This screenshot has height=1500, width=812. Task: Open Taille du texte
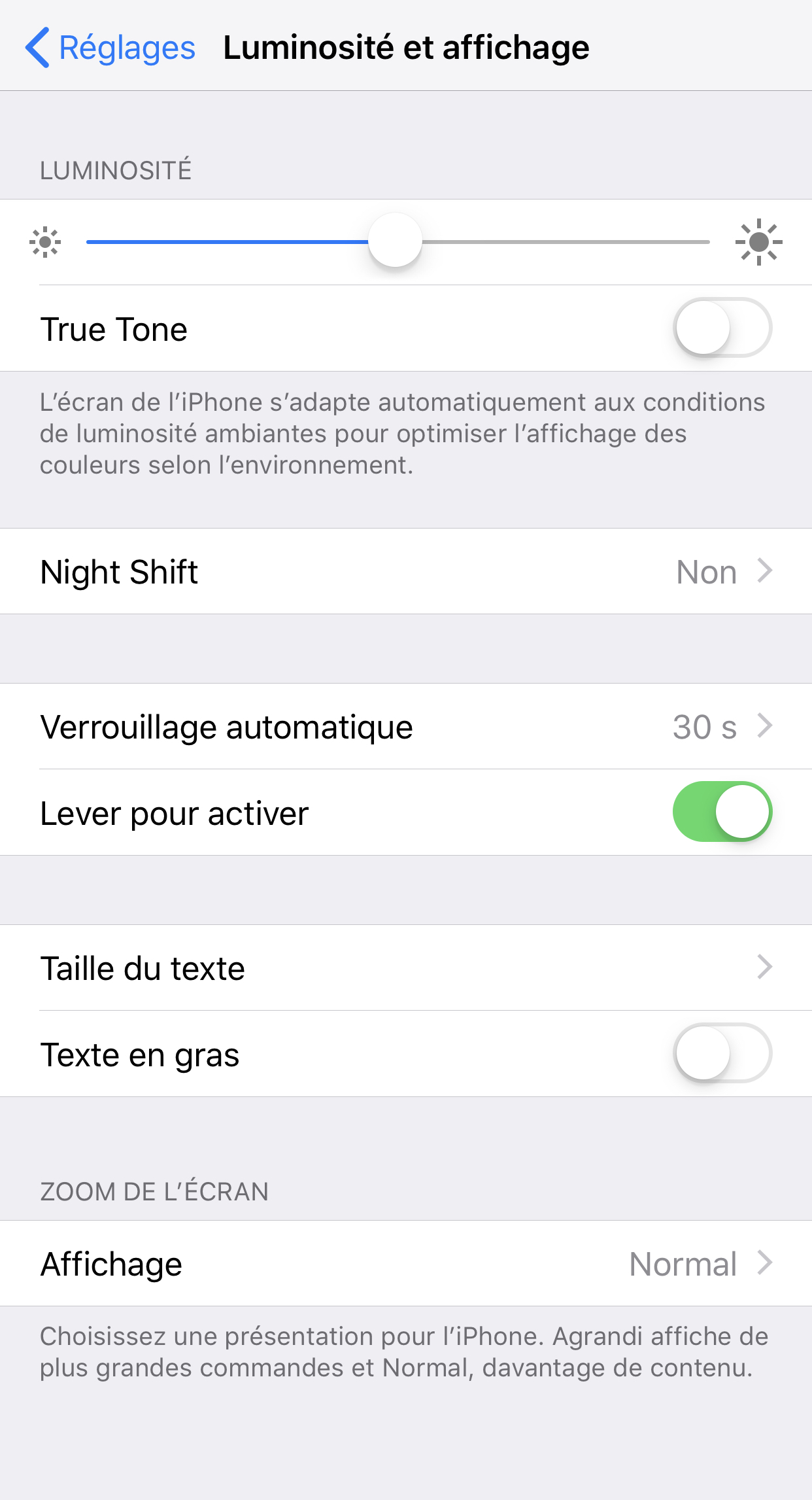tap(405, 968)
